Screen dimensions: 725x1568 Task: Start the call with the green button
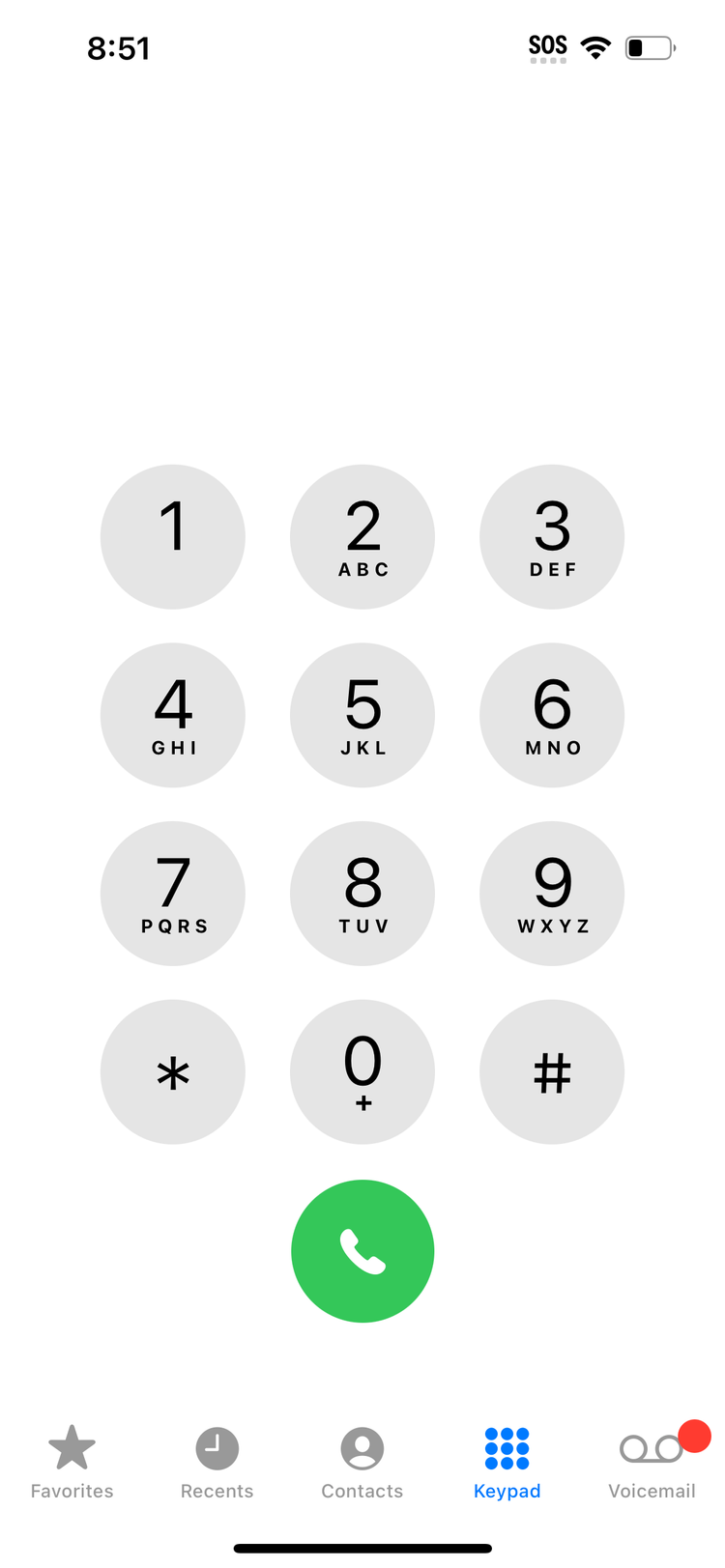pyautogui.click(x=362, y=1250)
